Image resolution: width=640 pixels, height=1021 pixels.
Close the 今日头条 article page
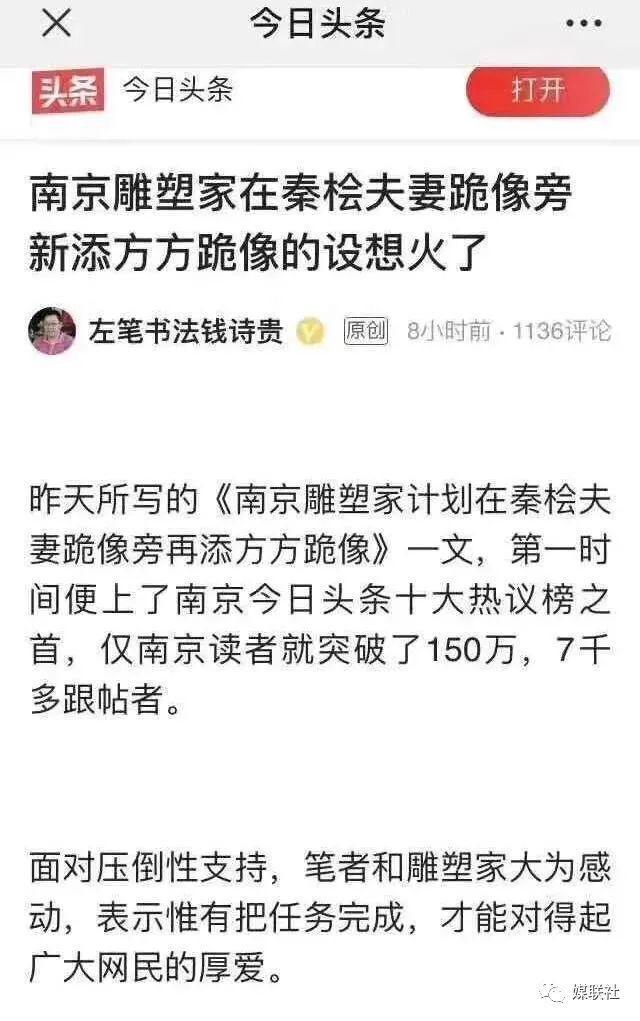56,25
